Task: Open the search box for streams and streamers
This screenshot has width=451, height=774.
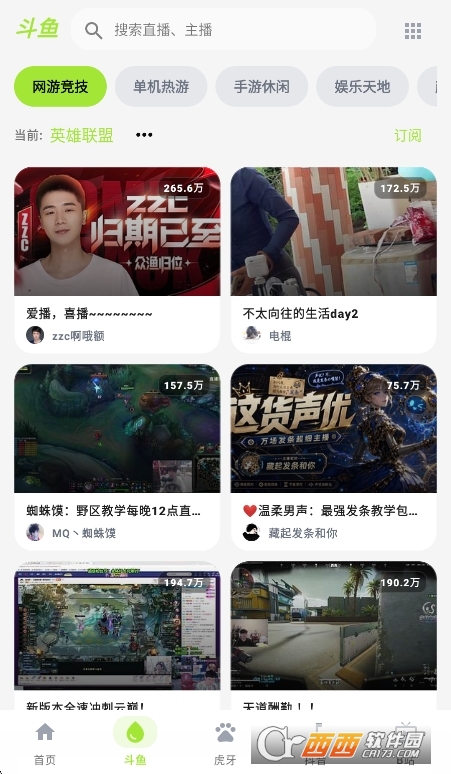Action: pos(223,30)
